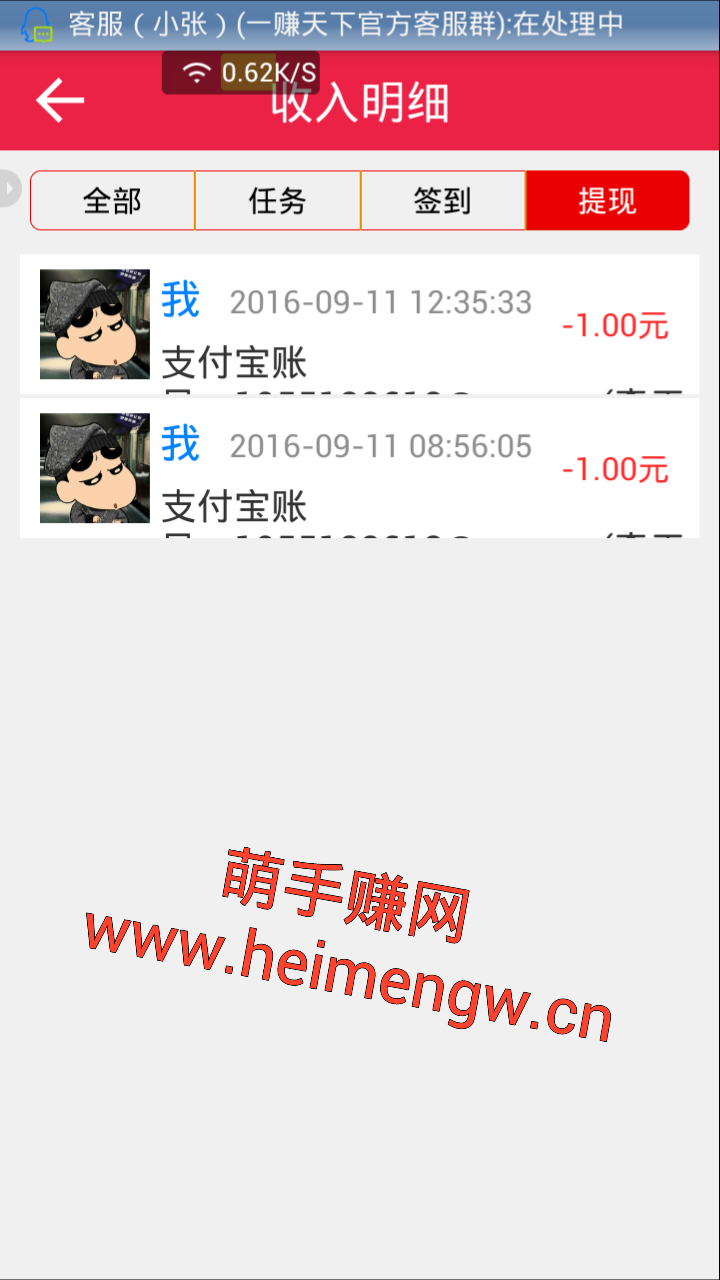Go back from 收入明细
The width and height of the screenshot is (720, 1280).
pyautogui.click(x=60, y=101)
